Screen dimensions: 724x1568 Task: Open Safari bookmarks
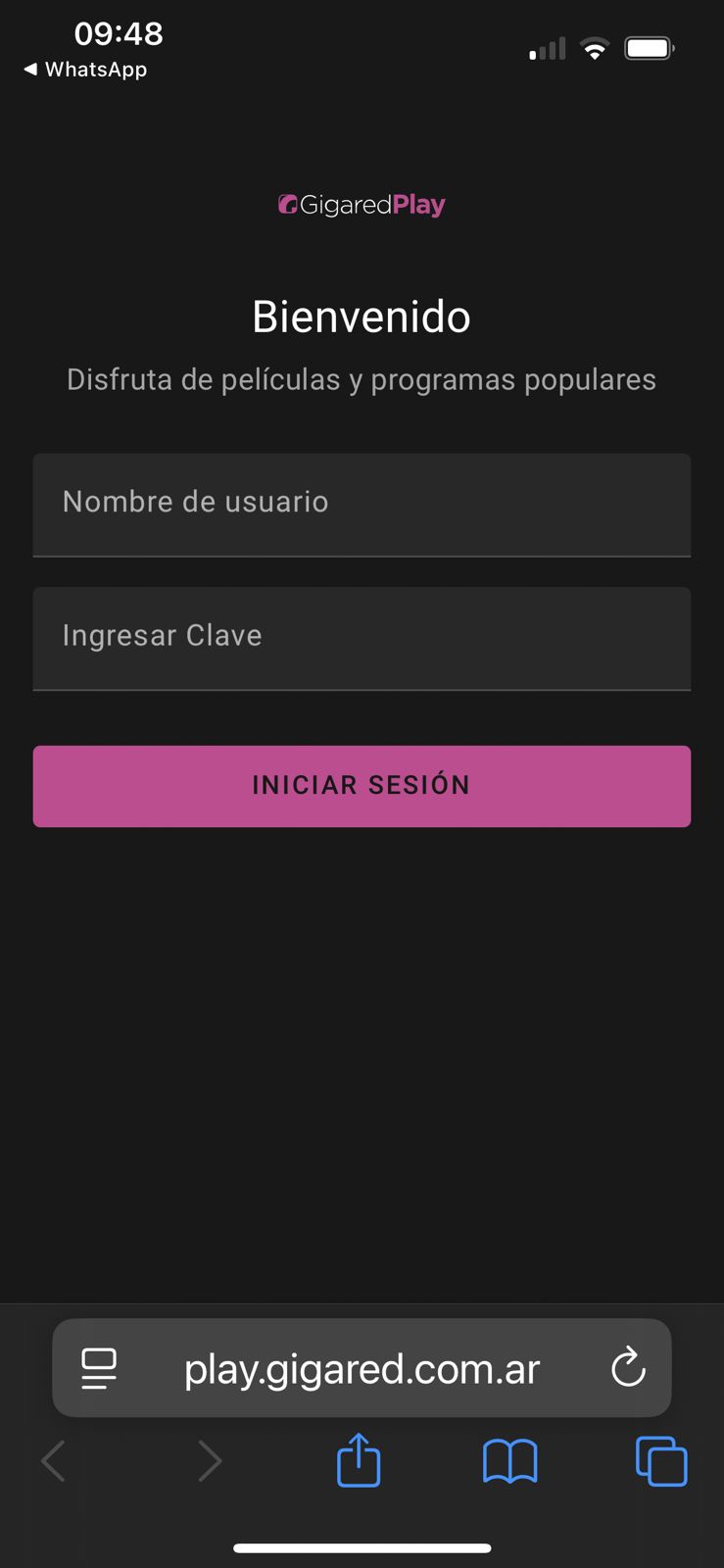point(509,1460)
